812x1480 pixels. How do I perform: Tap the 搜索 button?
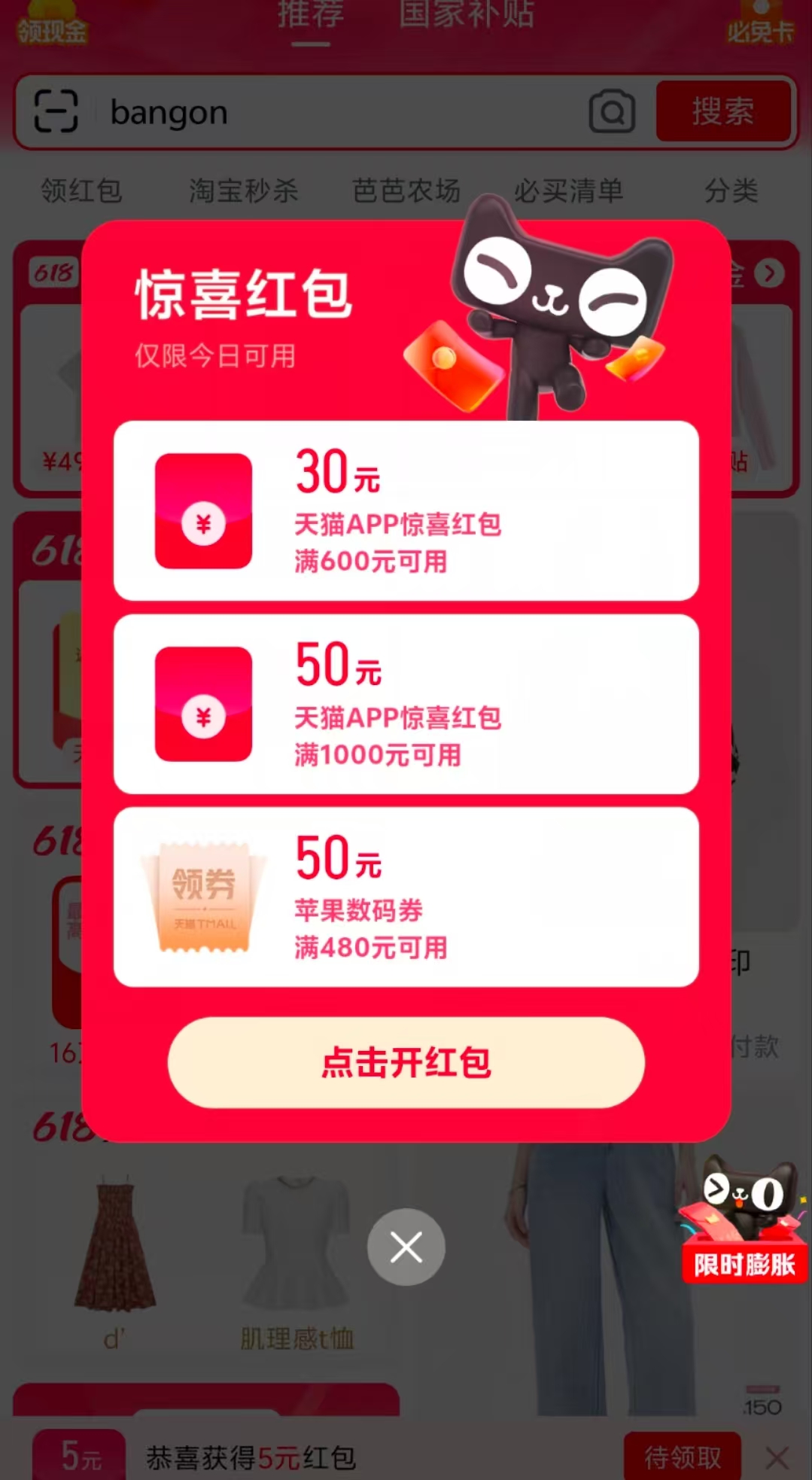pos(722,111)
